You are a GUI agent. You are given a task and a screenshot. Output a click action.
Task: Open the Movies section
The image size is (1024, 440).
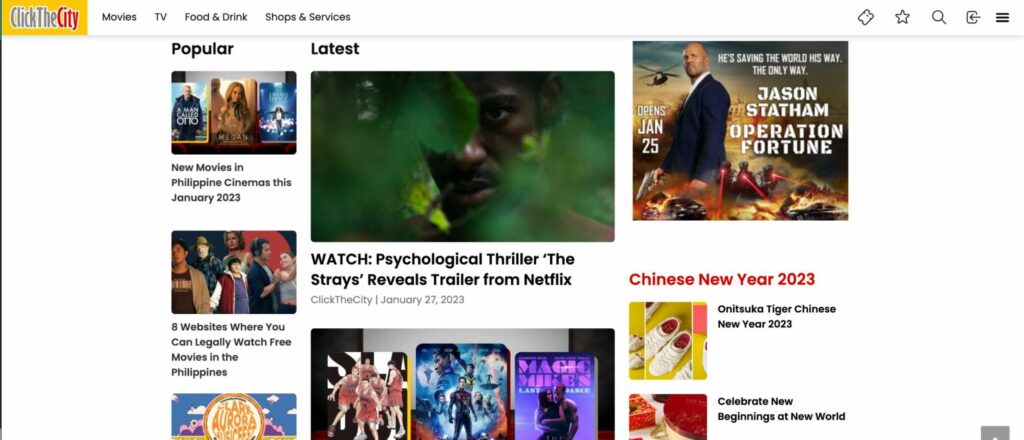(119, 17)
